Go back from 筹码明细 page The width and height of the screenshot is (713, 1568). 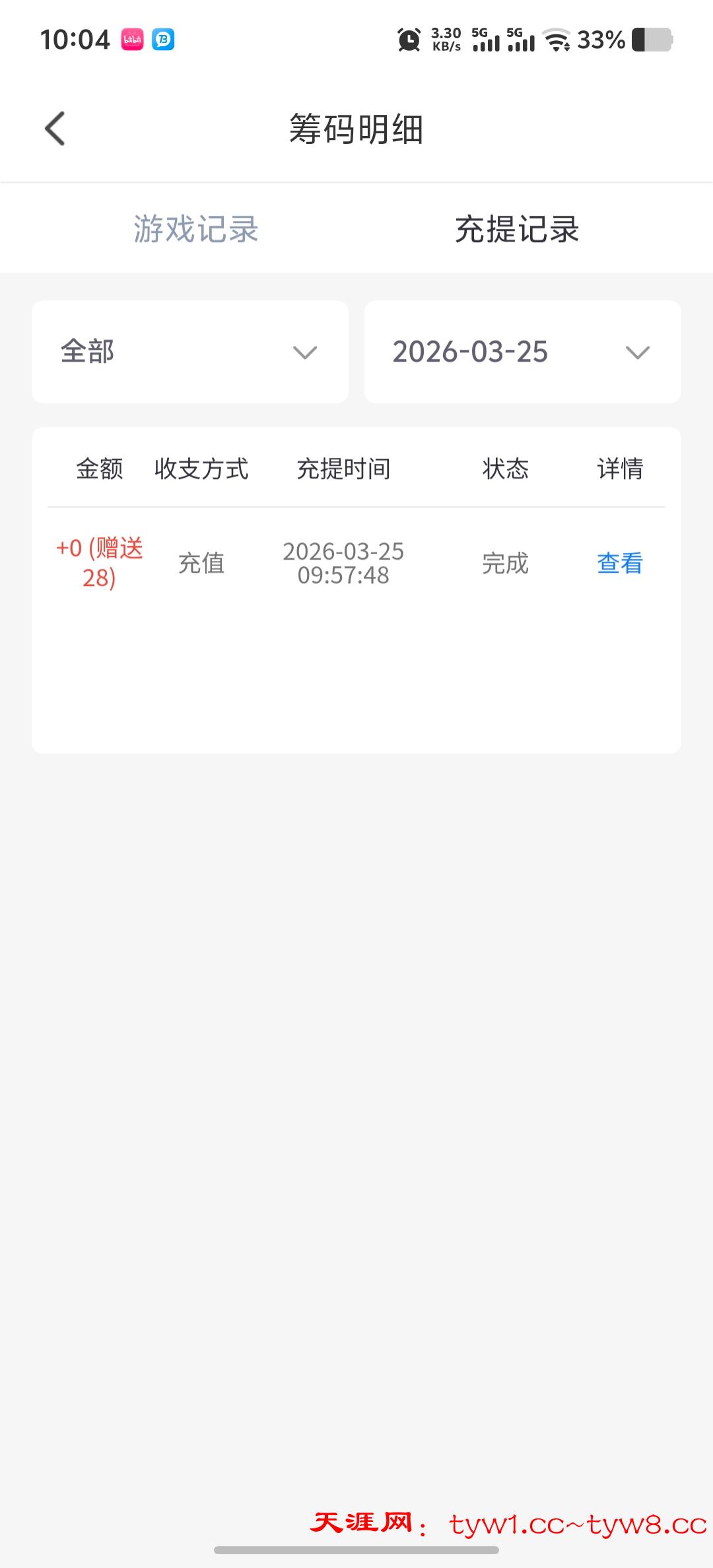(x=55, y=128)
